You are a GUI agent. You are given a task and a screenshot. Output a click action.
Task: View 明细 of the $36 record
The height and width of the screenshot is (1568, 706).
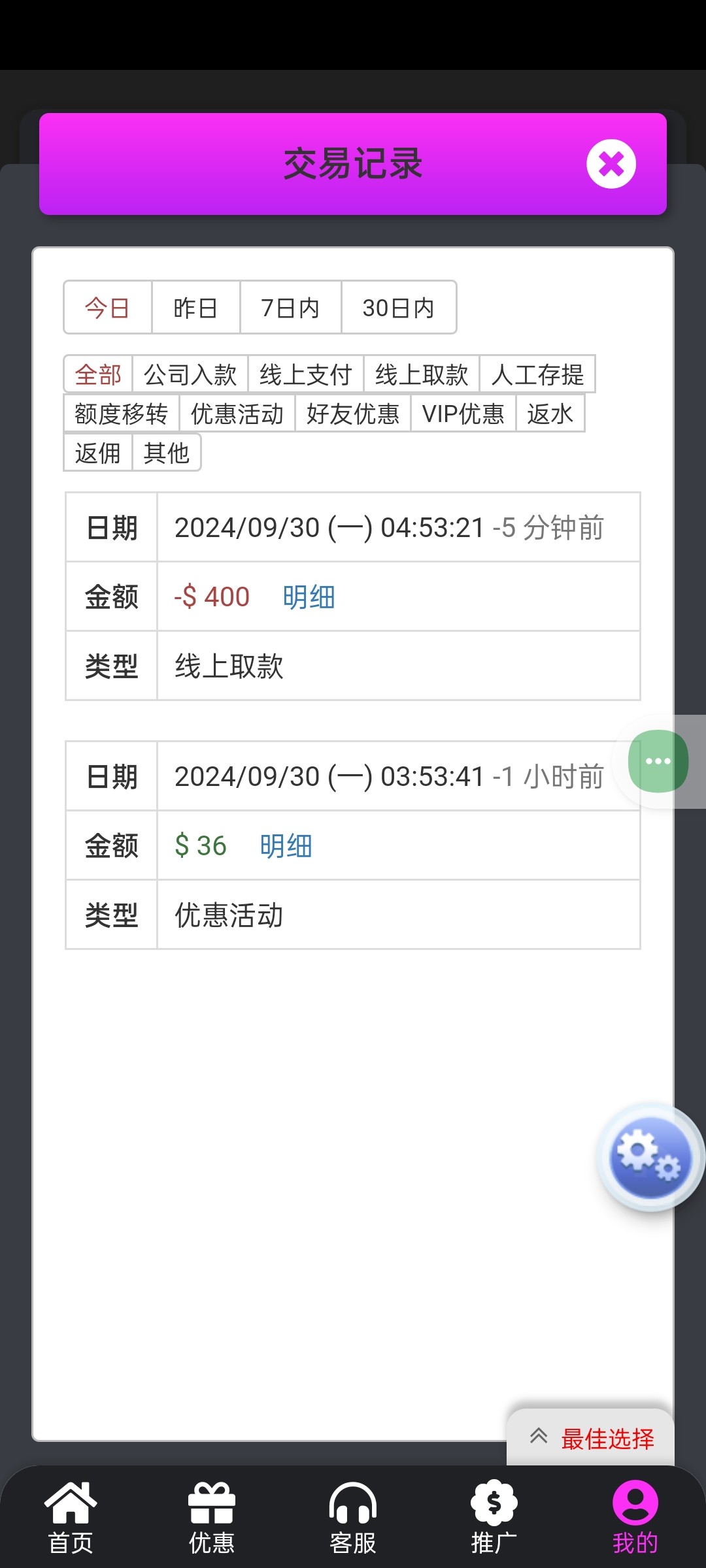286,845
